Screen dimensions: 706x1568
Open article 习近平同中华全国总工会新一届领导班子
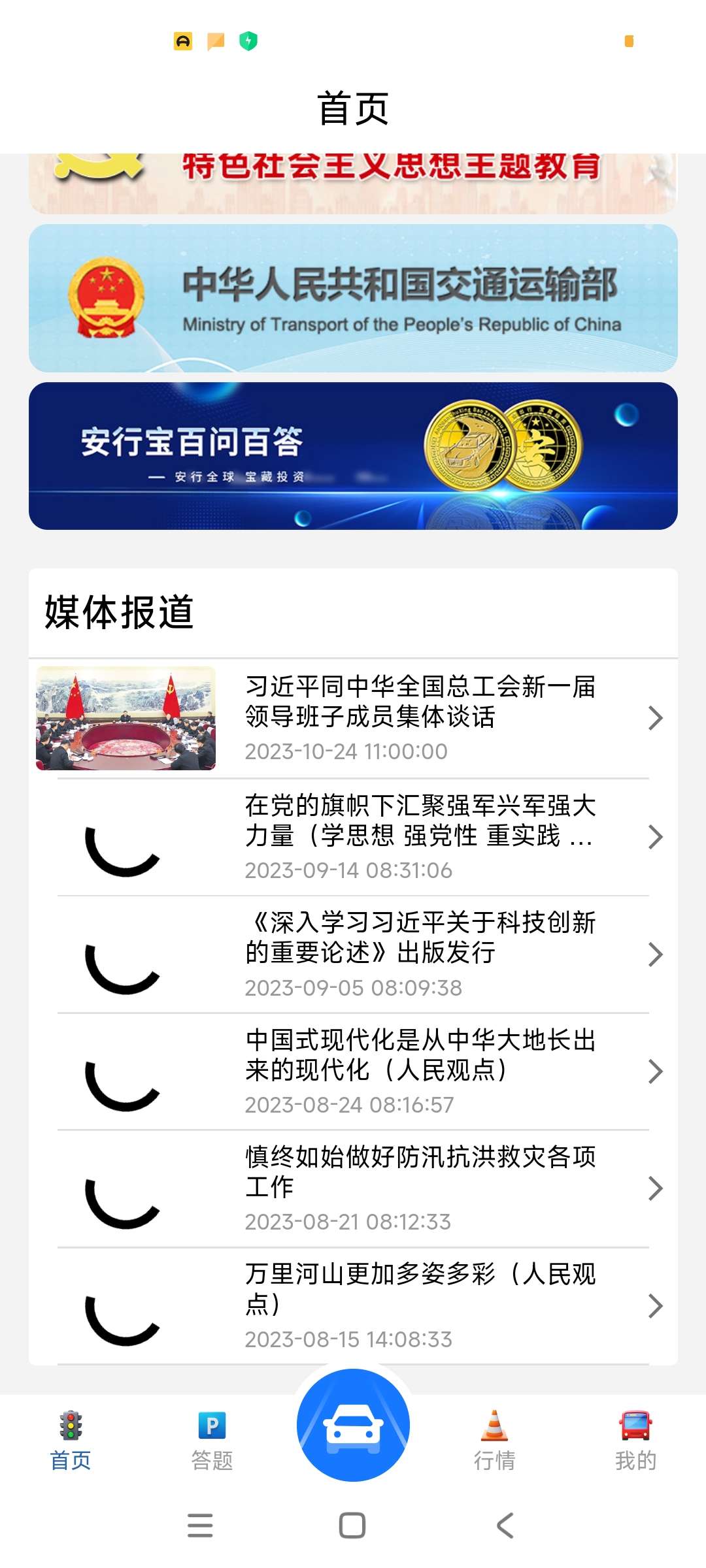point(353,718)
